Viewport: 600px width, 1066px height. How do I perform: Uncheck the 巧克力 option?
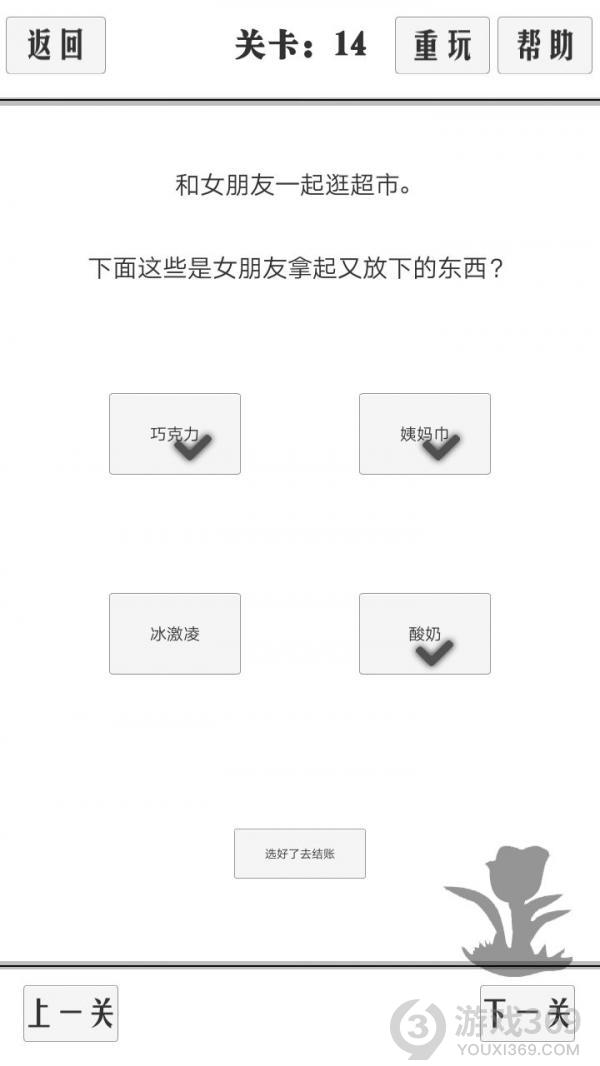pos(175,434)
